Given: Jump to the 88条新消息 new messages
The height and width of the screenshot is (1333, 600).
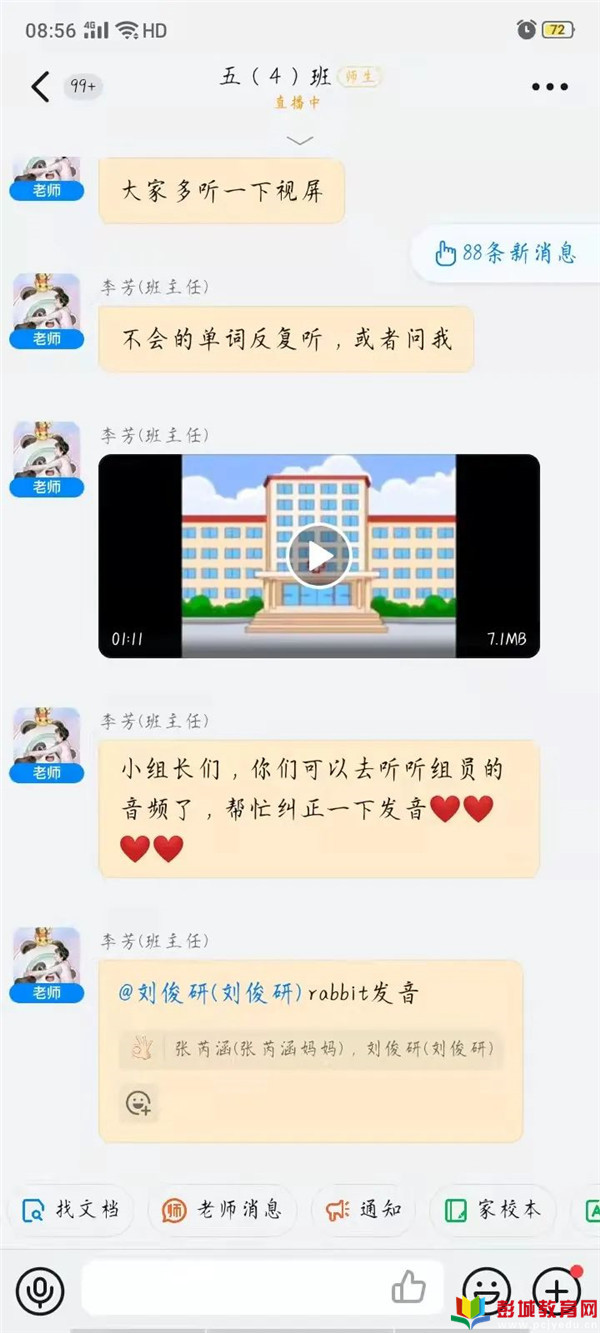Looking at the screenshot, I should coord(506,253).
